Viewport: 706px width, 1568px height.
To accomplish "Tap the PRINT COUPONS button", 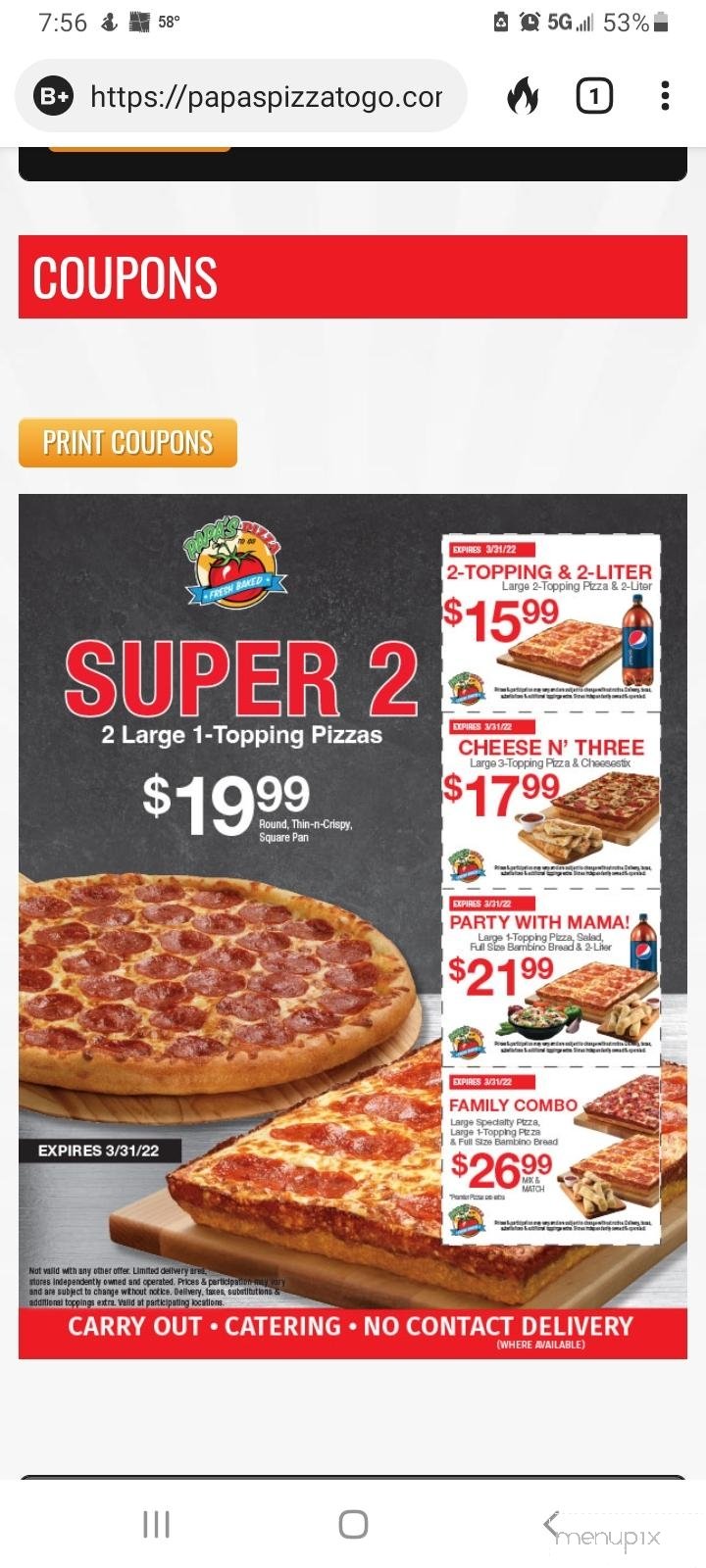I will (127, 443).
